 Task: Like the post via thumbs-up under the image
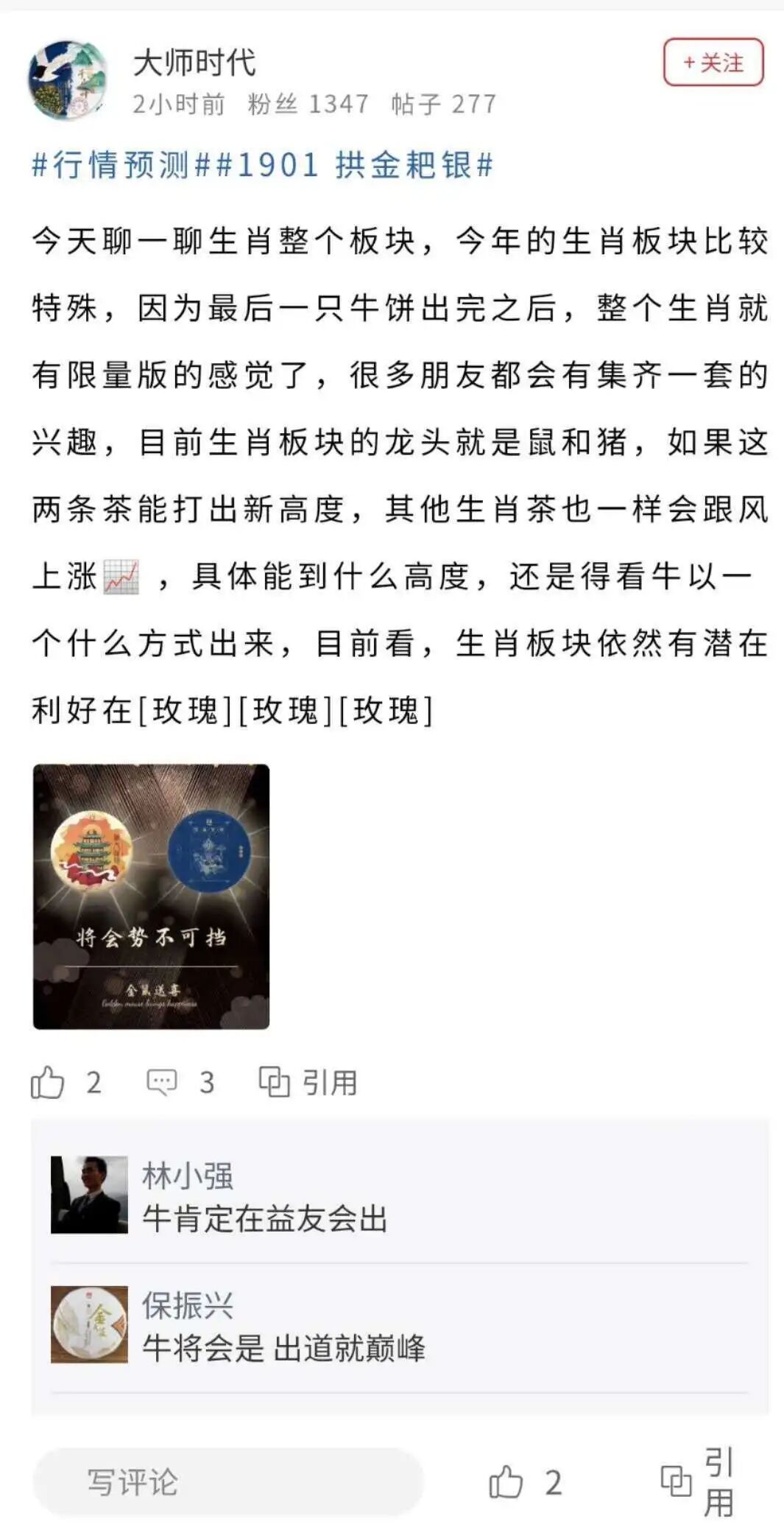click(x=48, y=1083)
